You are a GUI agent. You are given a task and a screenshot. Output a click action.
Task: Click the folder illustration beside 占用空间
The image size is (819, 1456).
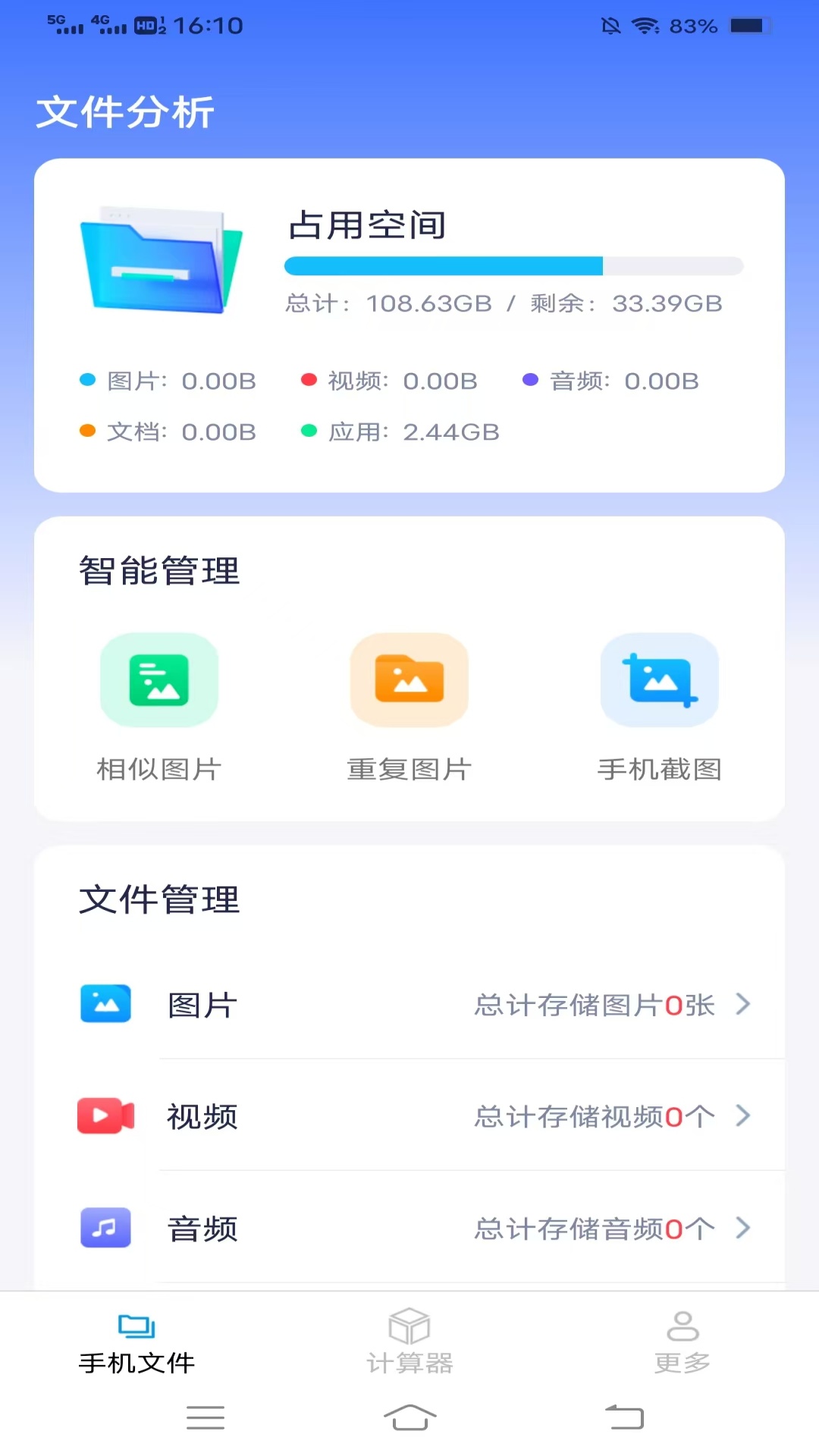[162, 263]
